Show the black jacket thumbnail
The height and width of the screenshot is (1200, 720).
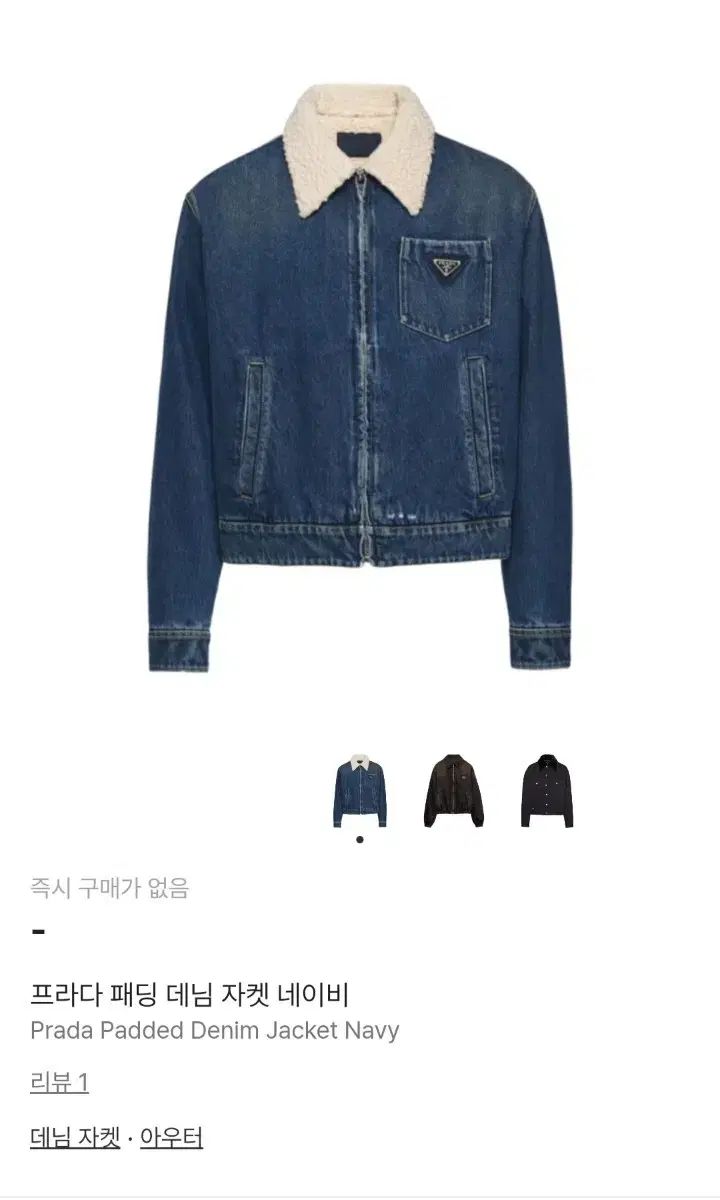tap(546, 790)
